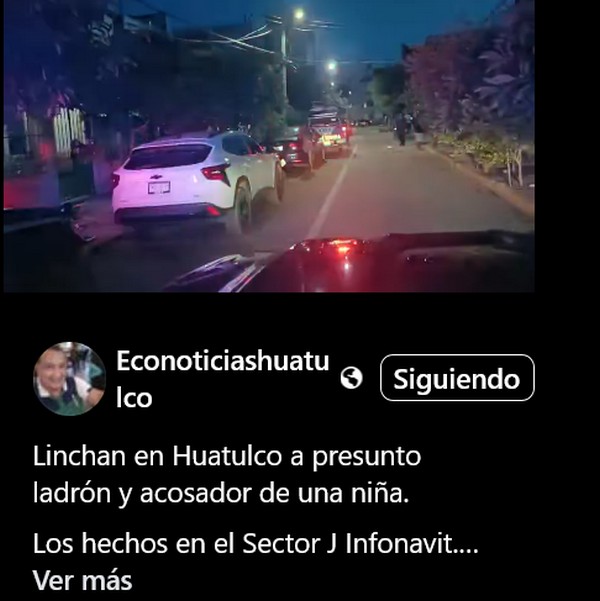Open Econoticiashuatulco profile picture
Viewport: 600px width, 601px height.
click(x=69, y=379)
